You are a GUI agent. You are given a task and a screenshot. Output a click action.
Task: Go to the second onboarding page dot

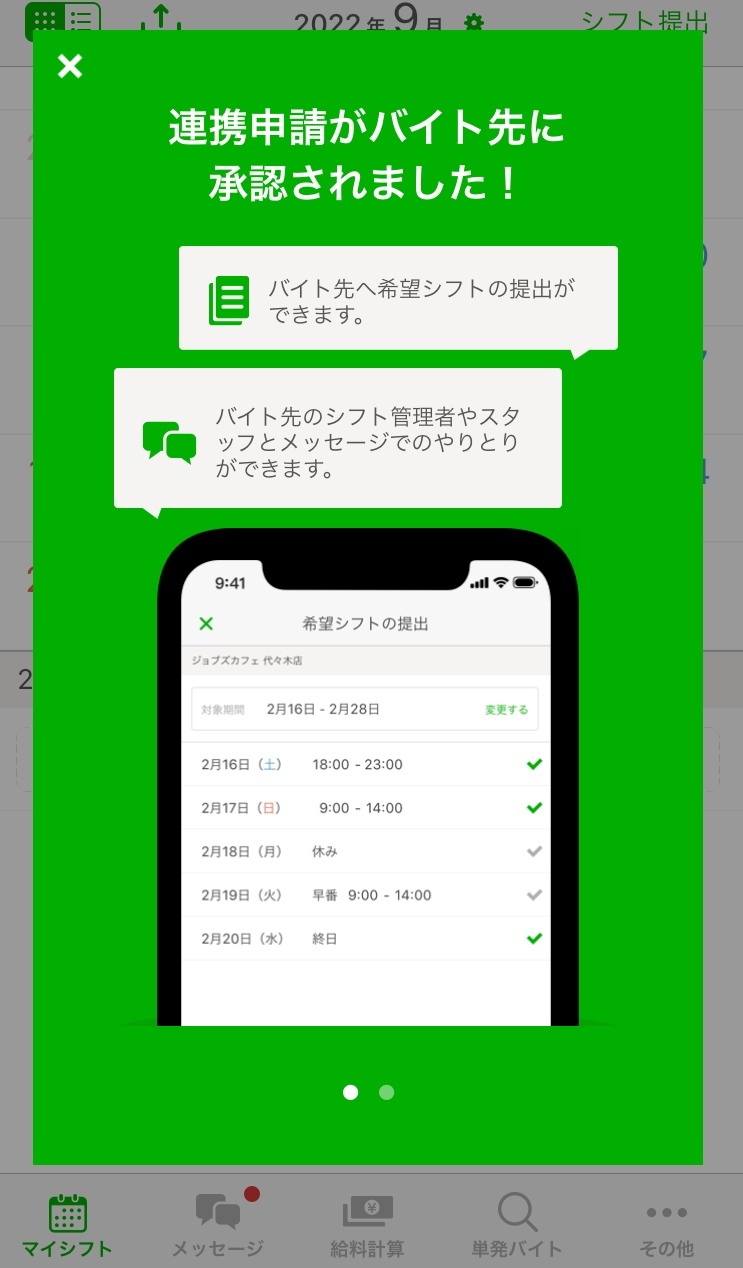[x=387, y=1092]
